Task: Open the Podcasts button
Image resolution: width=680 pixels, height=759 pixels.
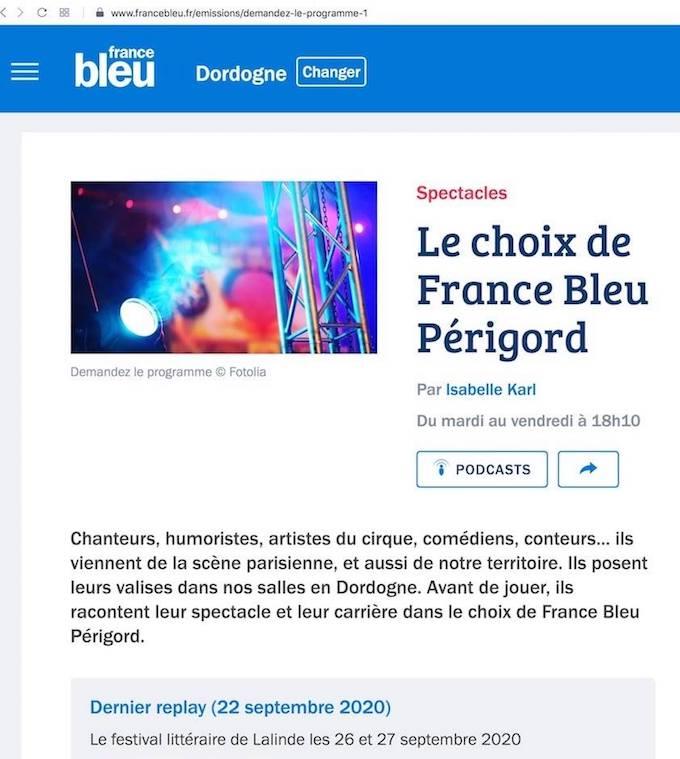Action: tap(482, 469)
